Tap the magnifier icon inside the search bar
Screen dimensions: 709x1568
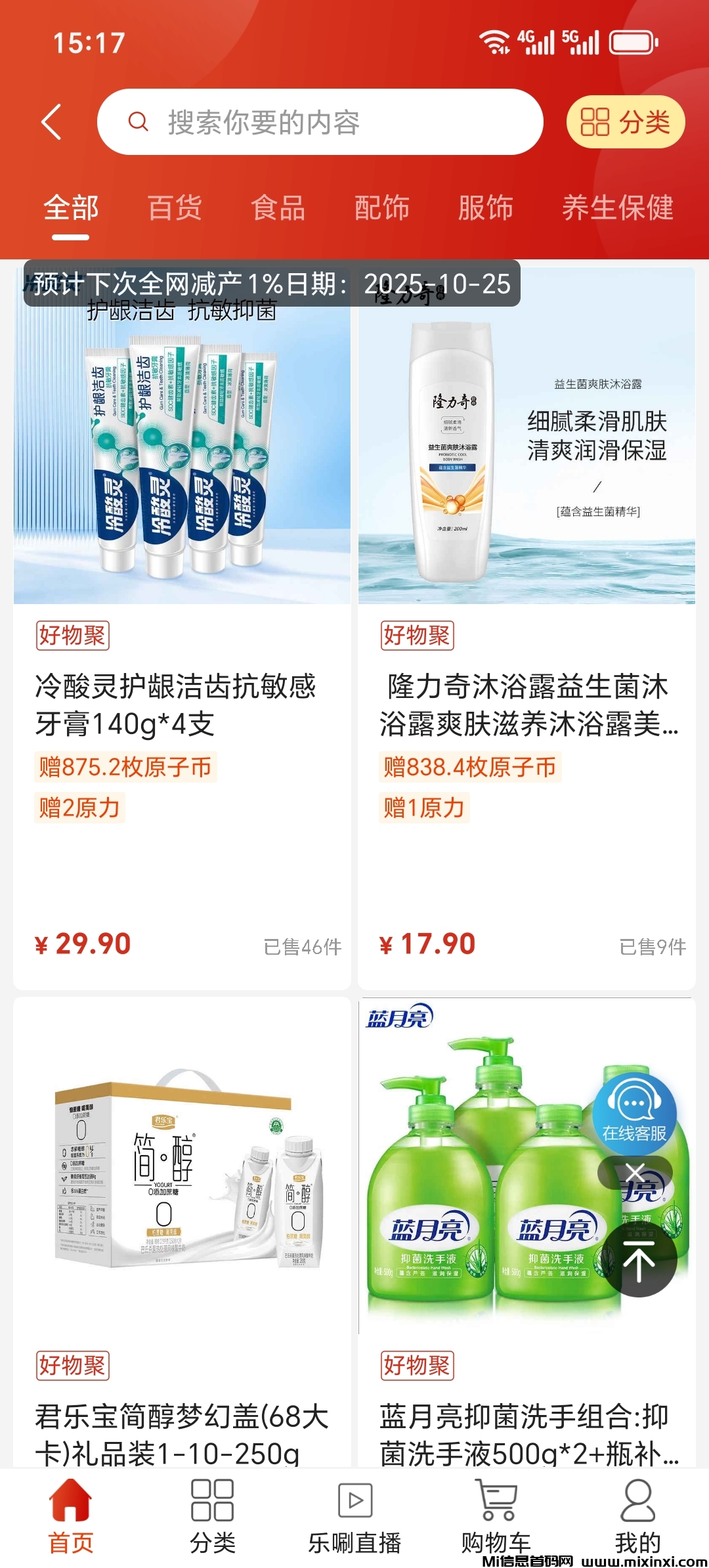pos(138,122)
